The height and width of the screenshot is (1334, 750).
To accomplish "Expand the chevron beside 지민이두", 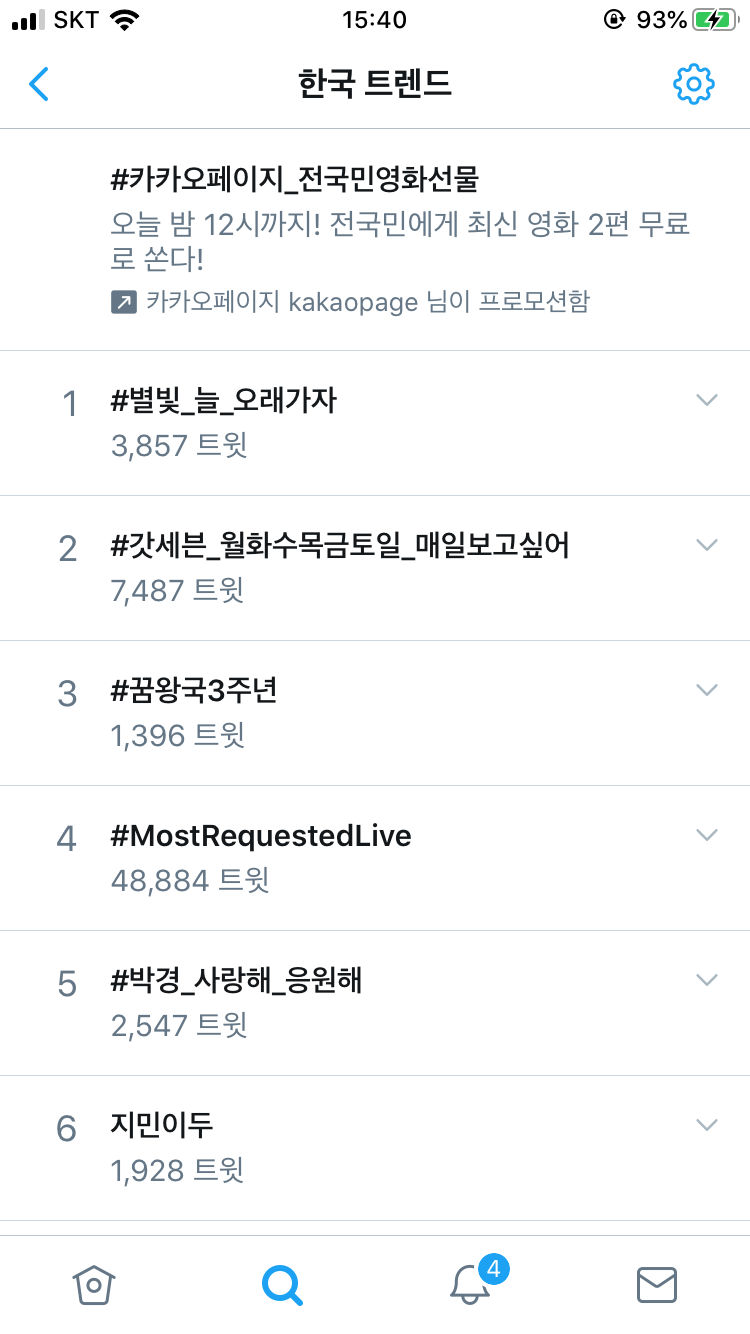I will pyautogui.click(x=707, y=1124).
